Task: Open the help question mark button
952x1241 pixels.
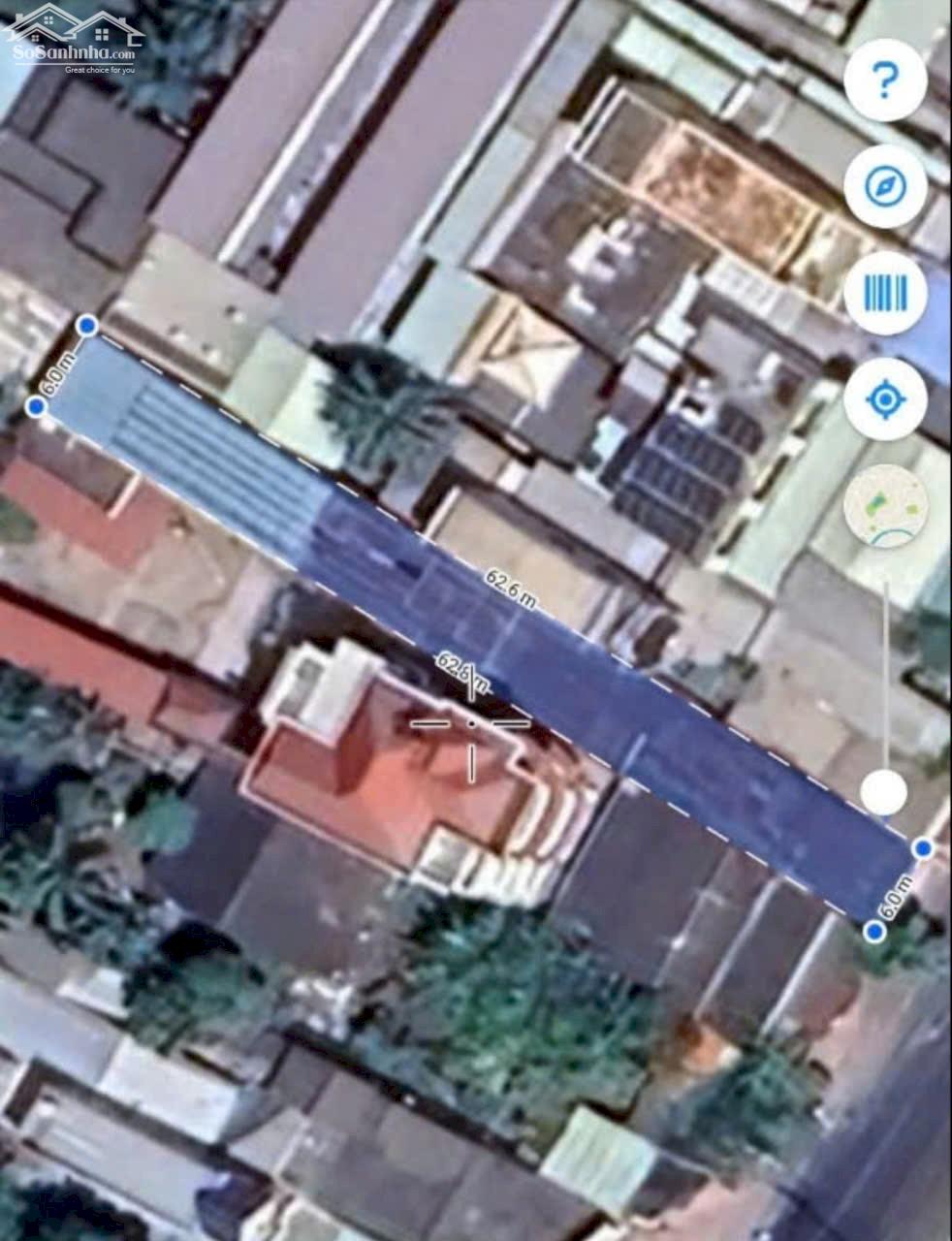Action: coord(885,80)
